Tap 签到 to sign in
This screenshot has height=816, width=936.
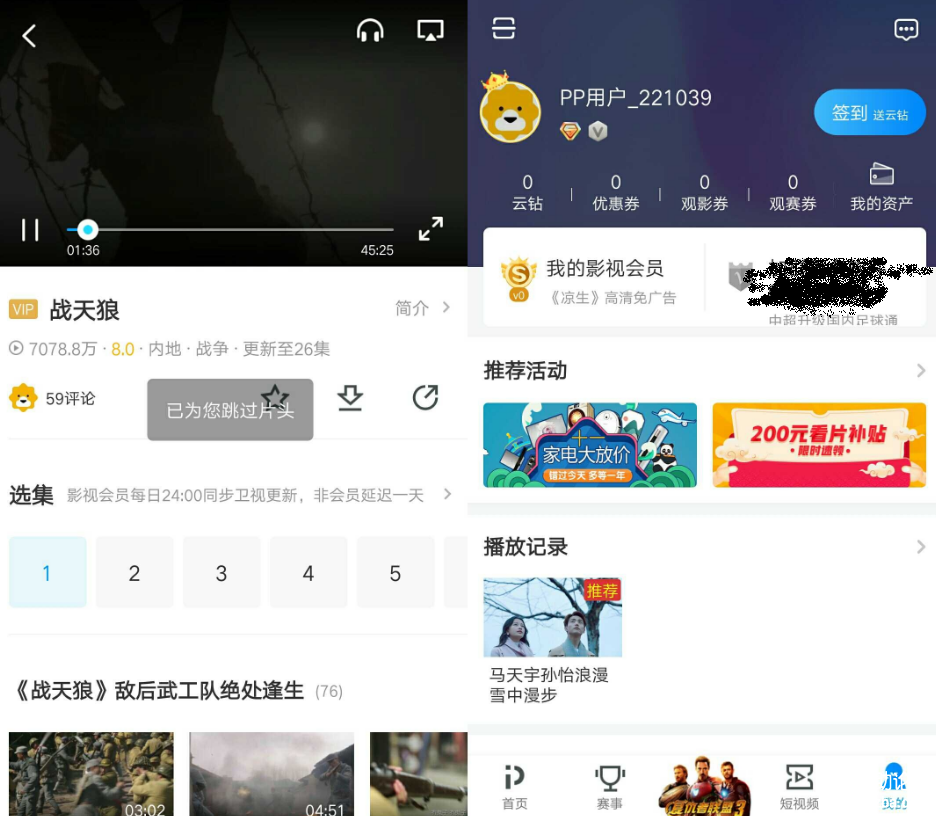[869, 113]
